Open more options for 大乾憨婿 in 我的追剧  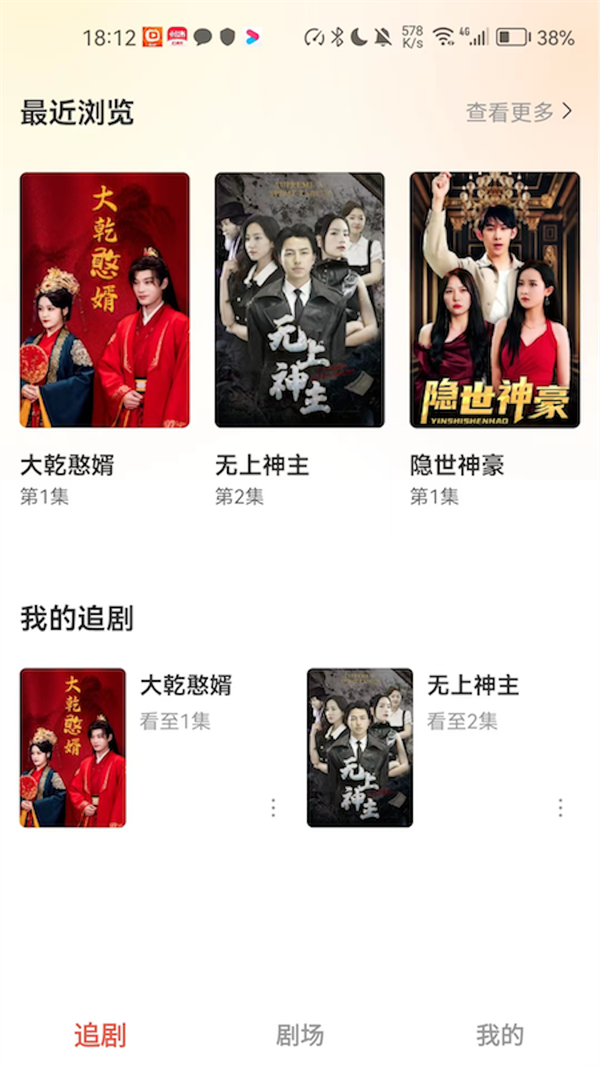[273, 807]
